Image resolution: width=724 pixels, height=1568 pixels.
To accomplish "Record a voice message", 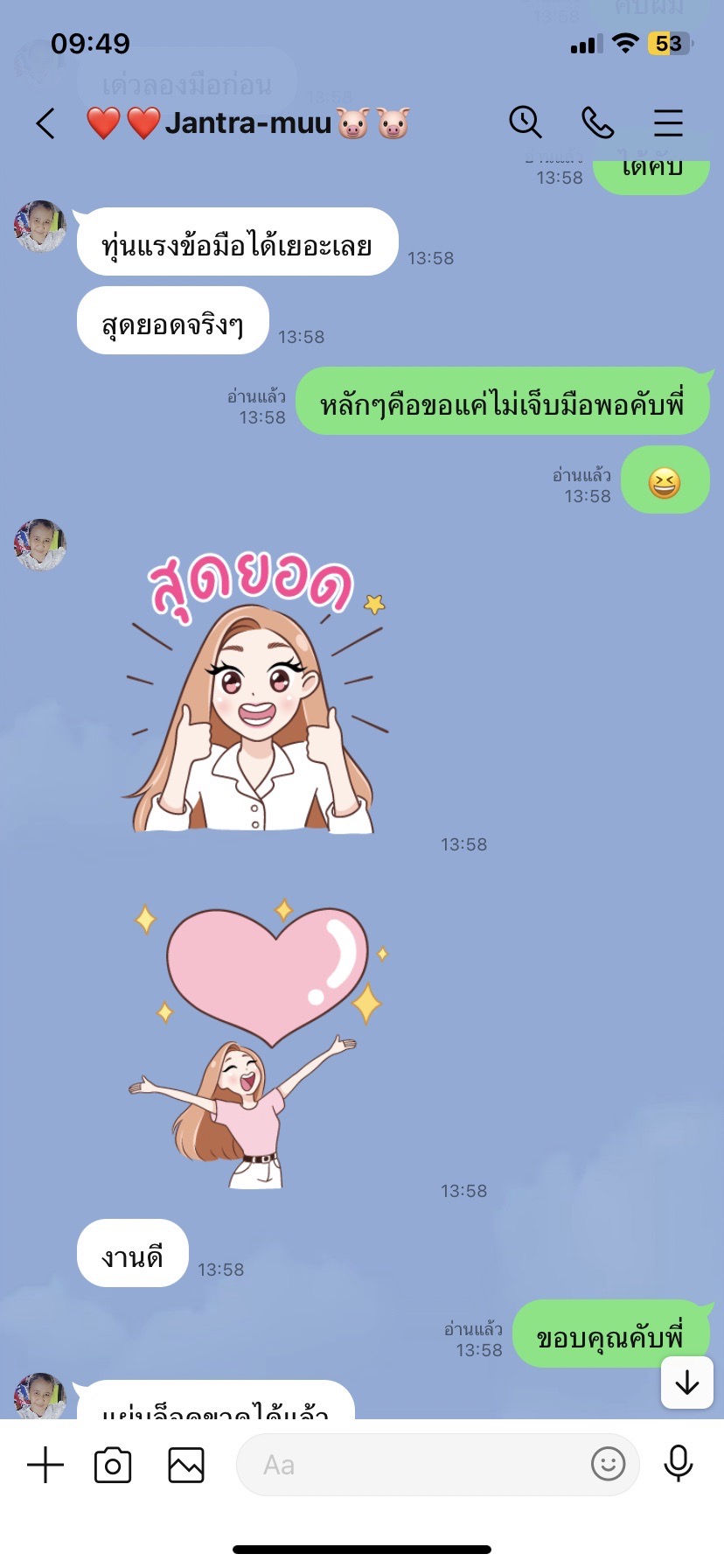I will click(x=679, y=1464).
